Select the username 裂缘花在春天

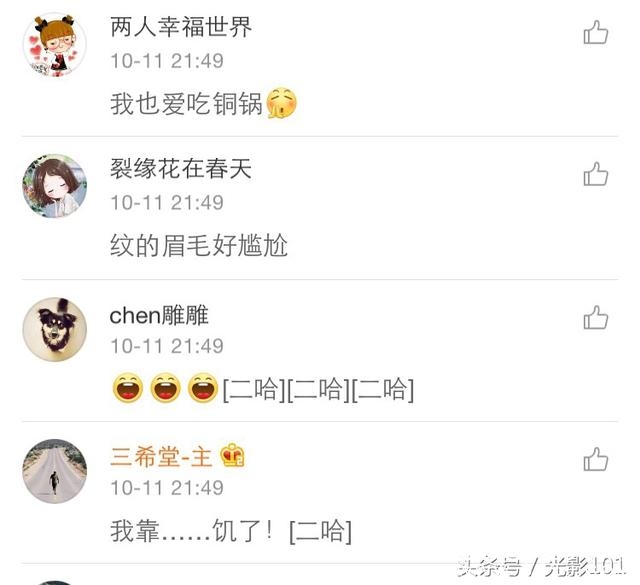click(181, 169)
